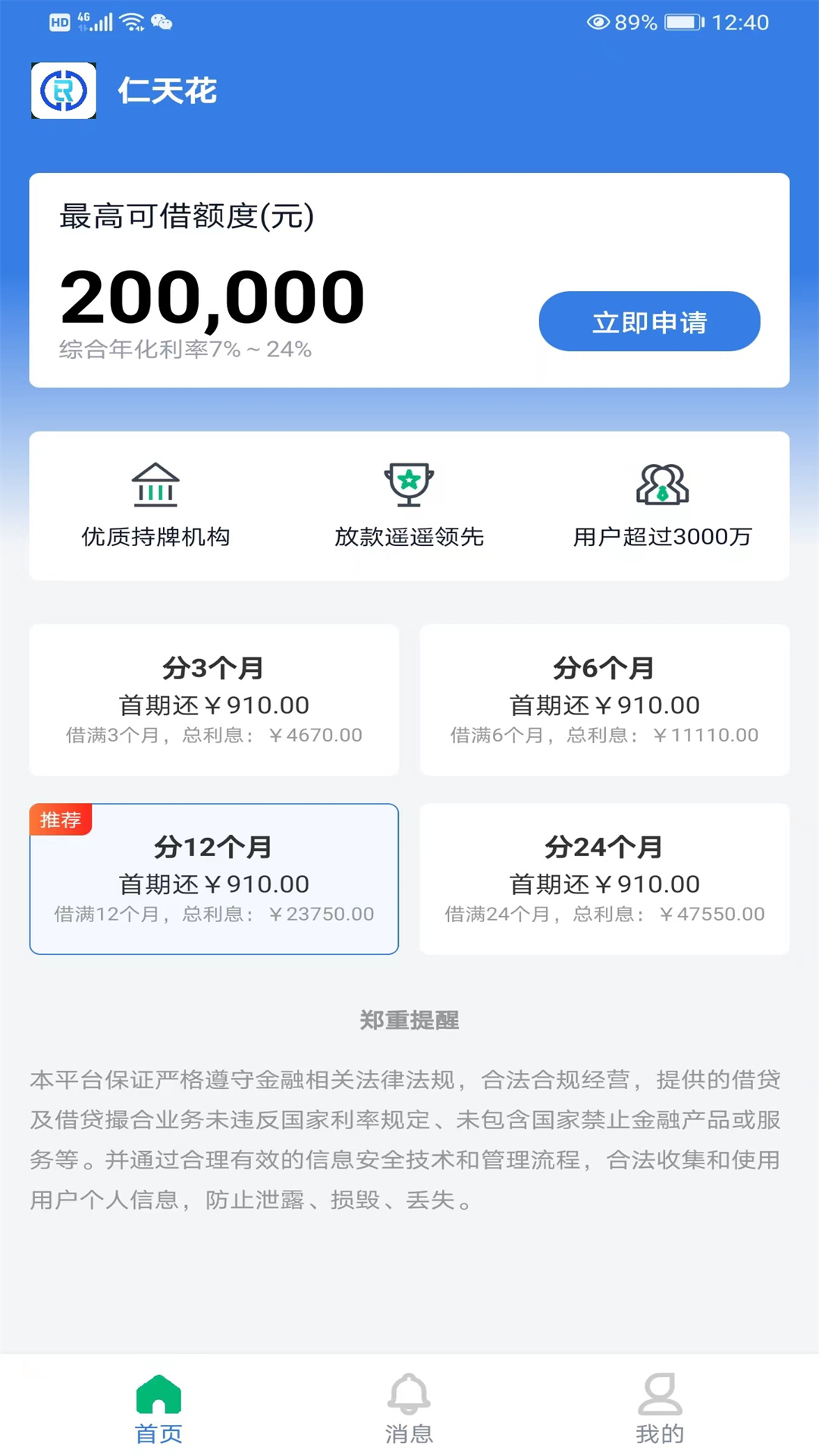Go to the 首页 home tab
This screenshot has height=1456, width=819.
click(x=158, y=1407)
